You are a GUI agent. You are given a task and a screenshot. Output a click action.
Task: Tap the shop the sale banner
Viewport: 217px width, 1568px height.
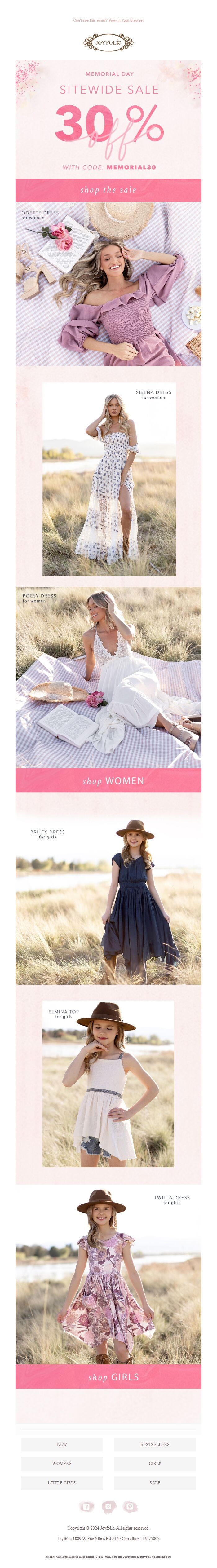[x=108, y=190]
